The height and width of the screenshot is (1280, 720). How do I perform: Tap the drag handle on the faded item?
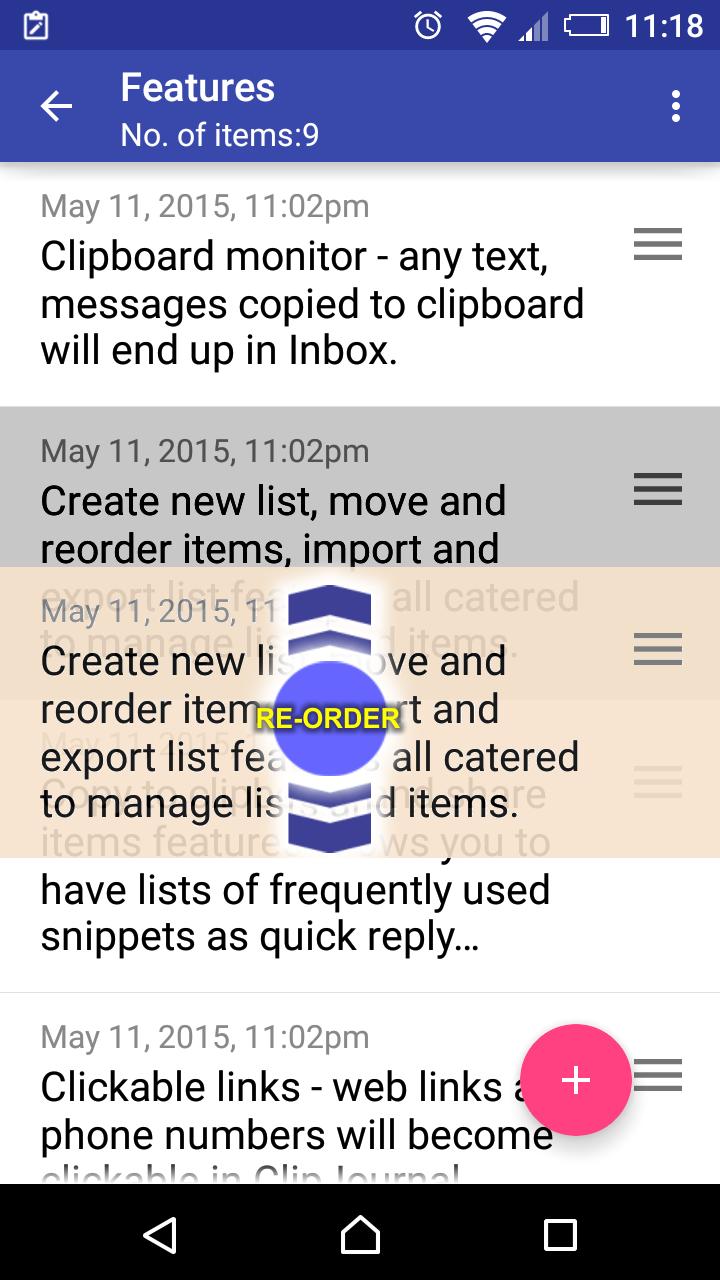(657, 782)
